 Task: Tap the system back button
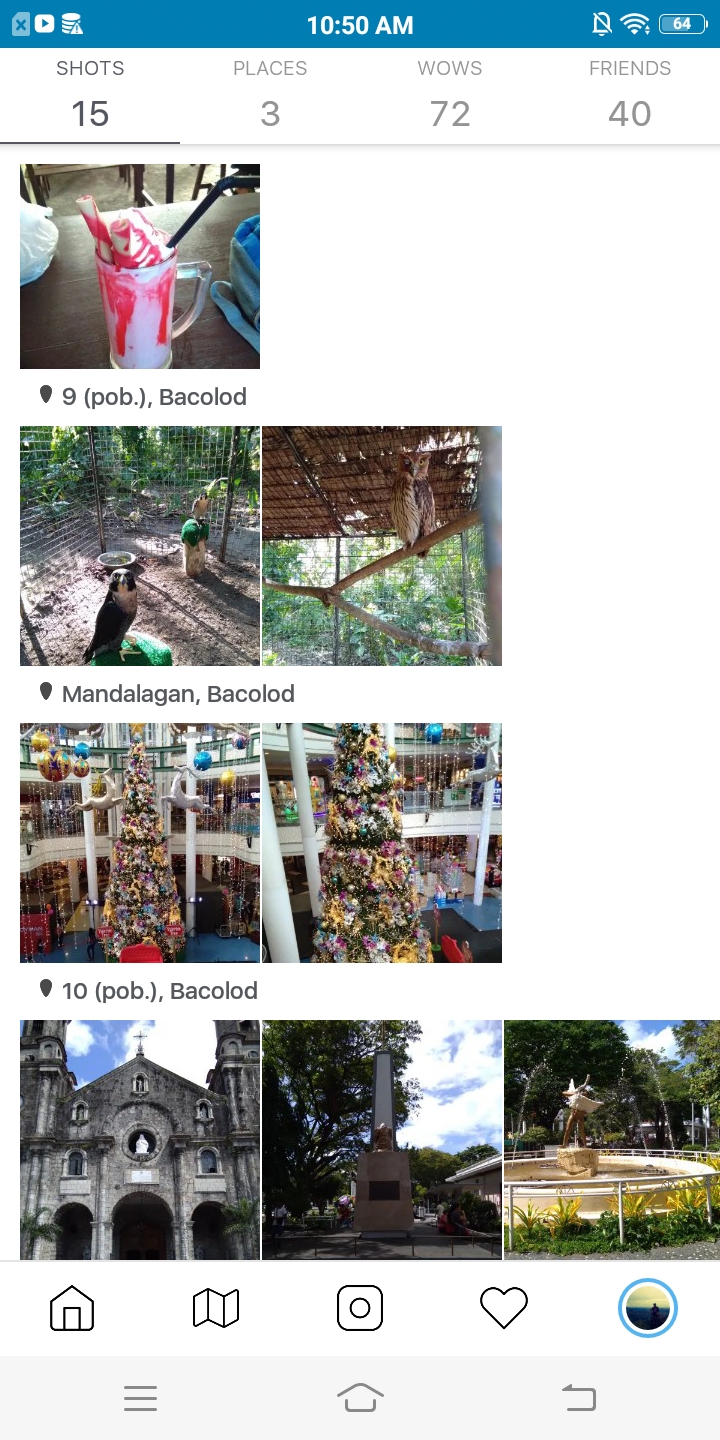(578, 1397)
